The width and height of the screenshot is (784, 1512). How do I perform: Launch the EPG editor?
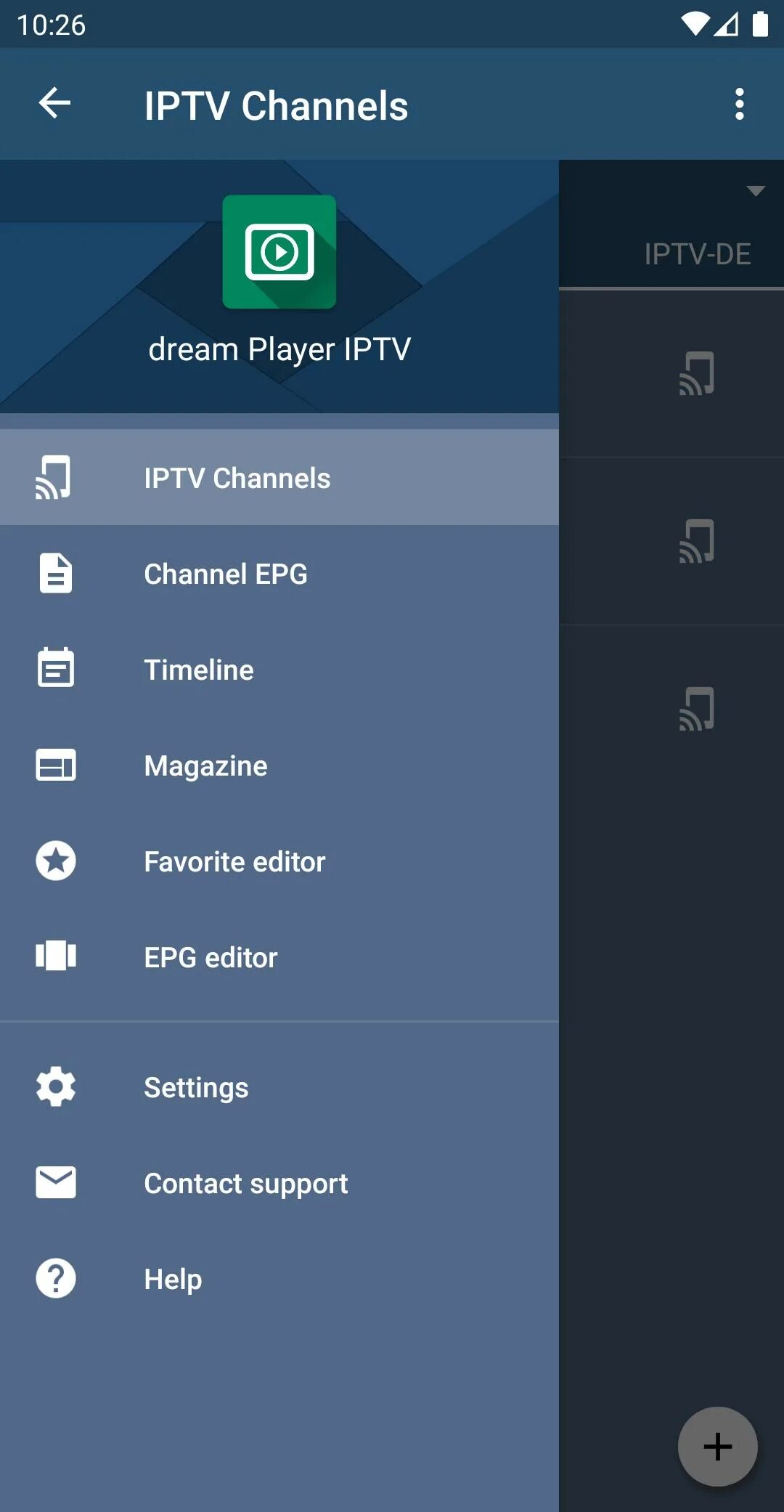(211, 957)
